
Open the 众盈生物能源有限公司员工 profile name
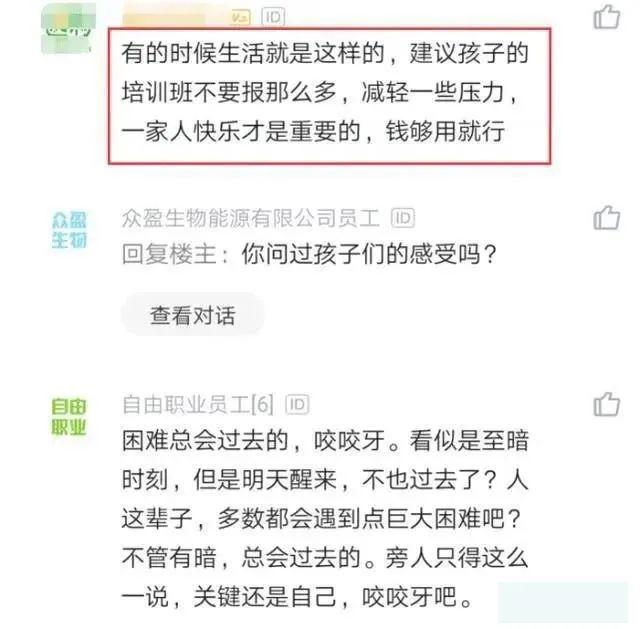[253, 218]
